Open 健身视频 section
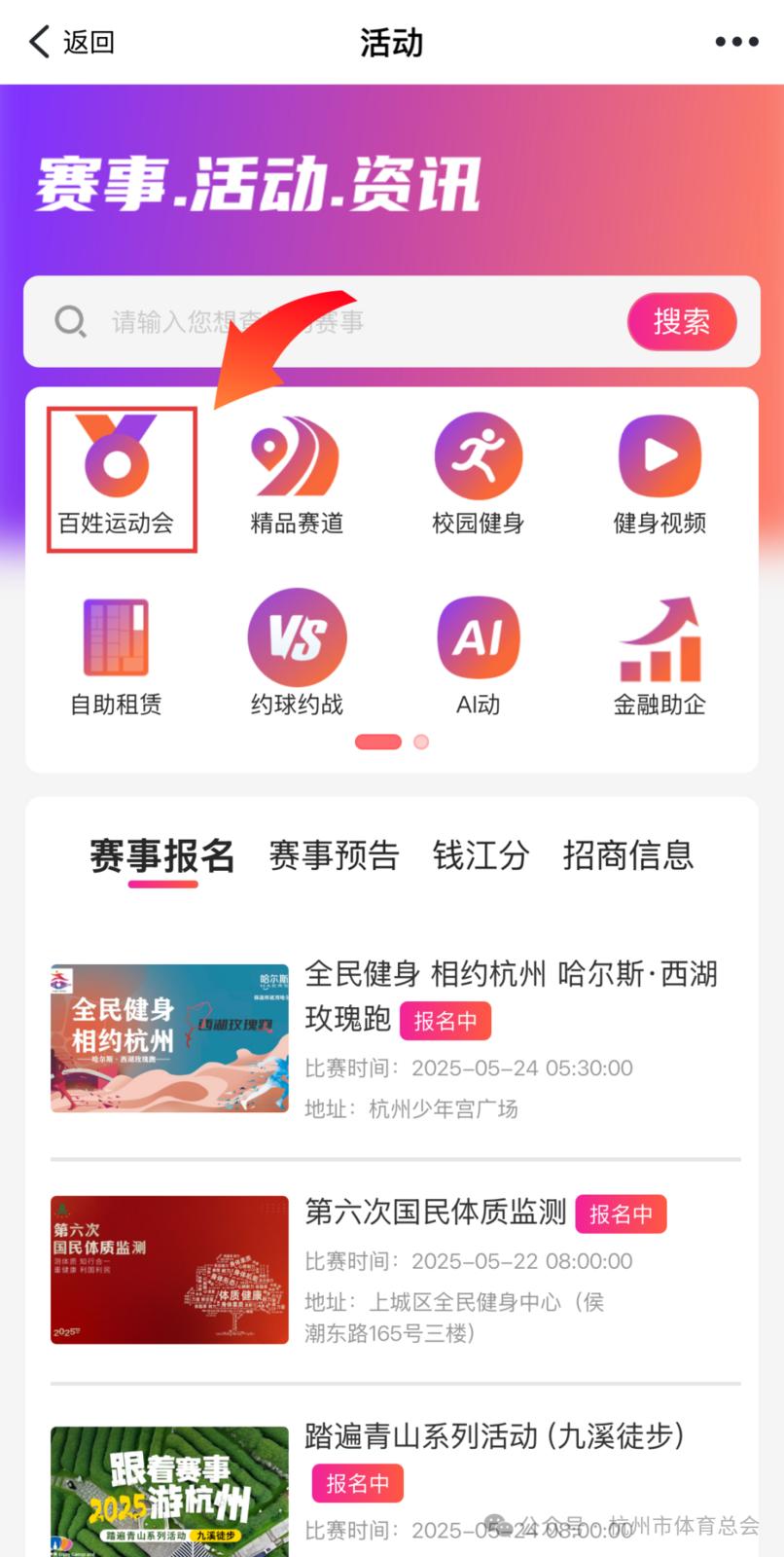This screenshot has height=1557, width=784. 659,477
